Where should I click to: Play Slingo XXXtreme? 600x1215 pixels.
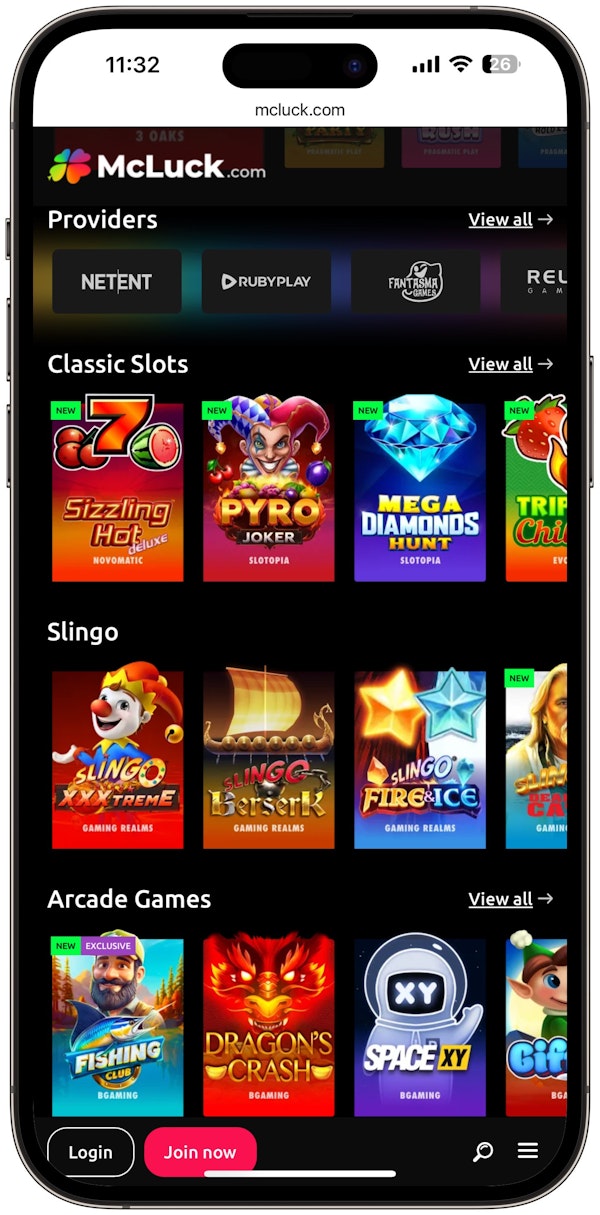pos(118,759)
